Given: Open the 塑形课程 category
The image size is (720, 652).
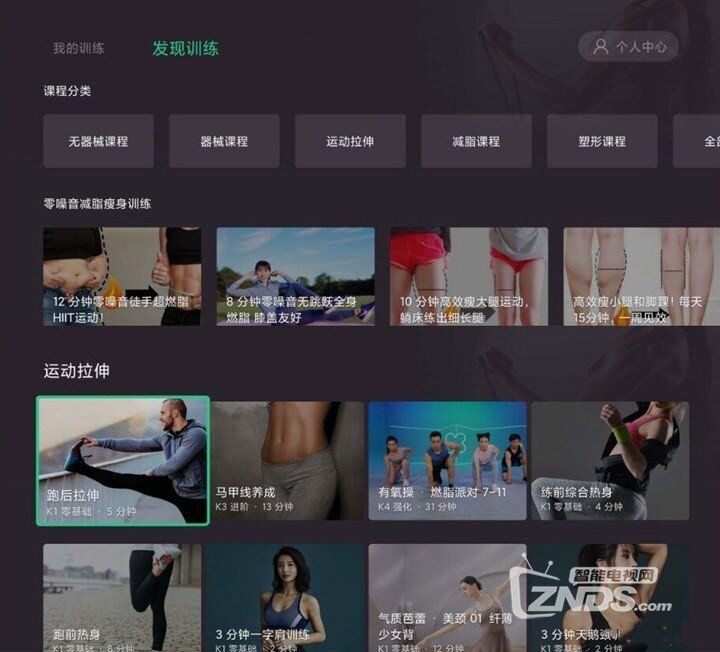Looking at the screenshot, I should (602, 141).
